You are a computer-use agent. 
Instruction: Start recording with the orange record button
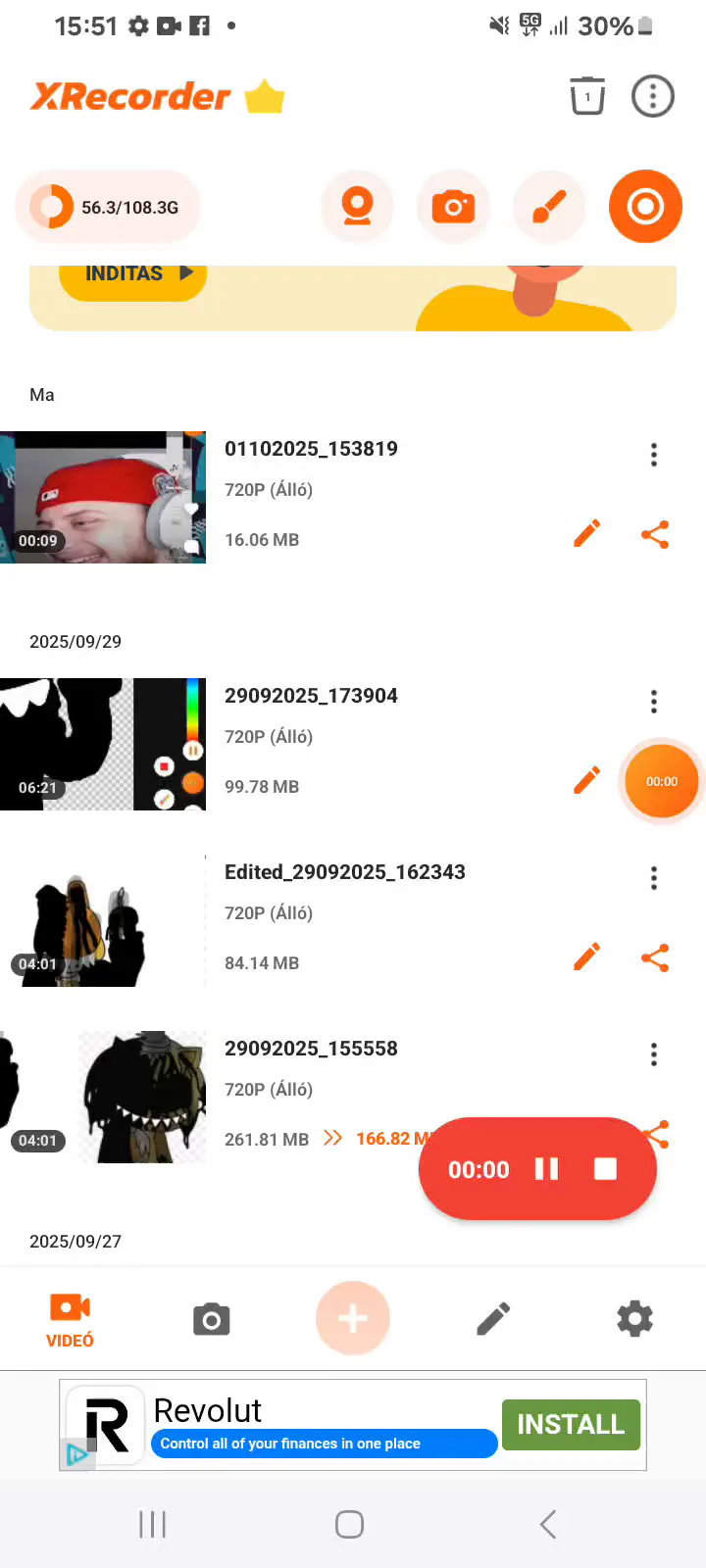[645, 207]
